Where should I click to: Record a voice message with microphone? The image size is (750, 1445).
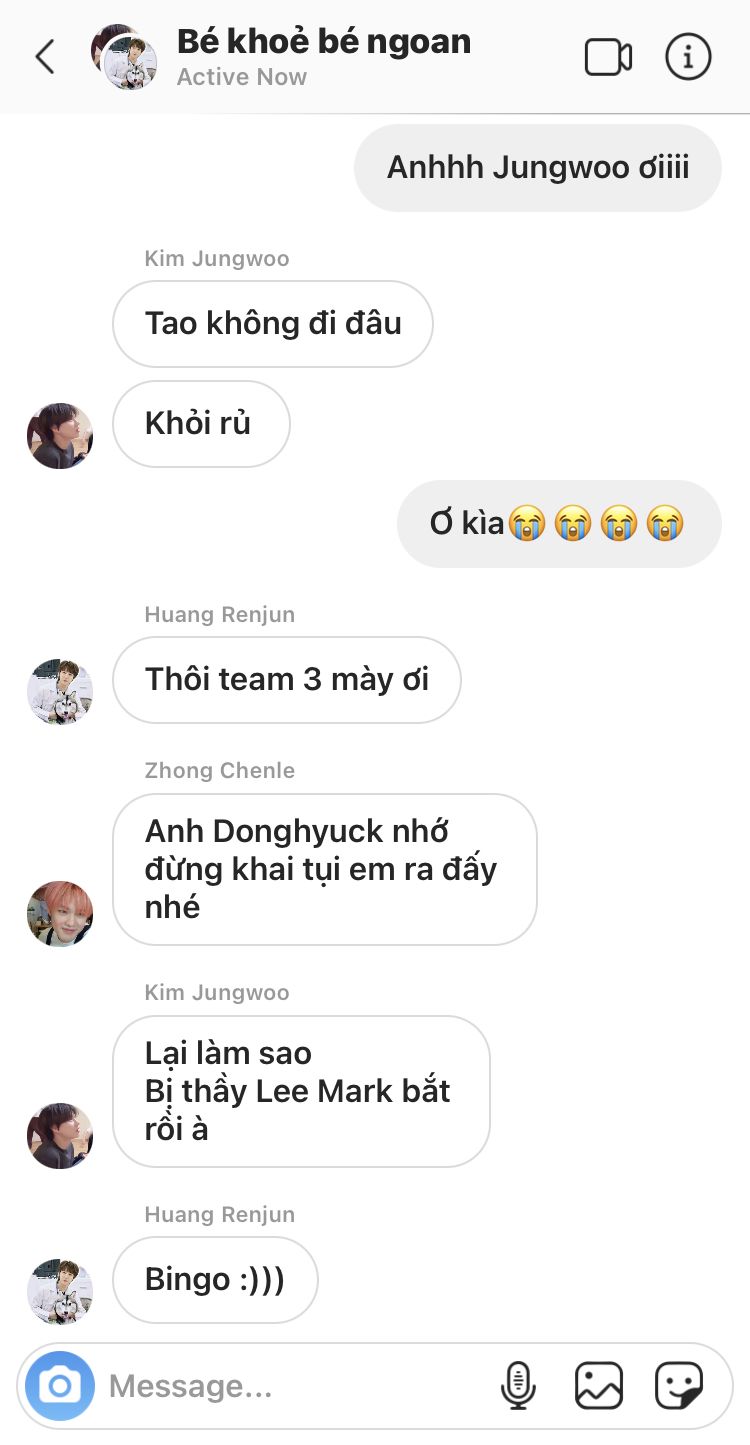518,1386
